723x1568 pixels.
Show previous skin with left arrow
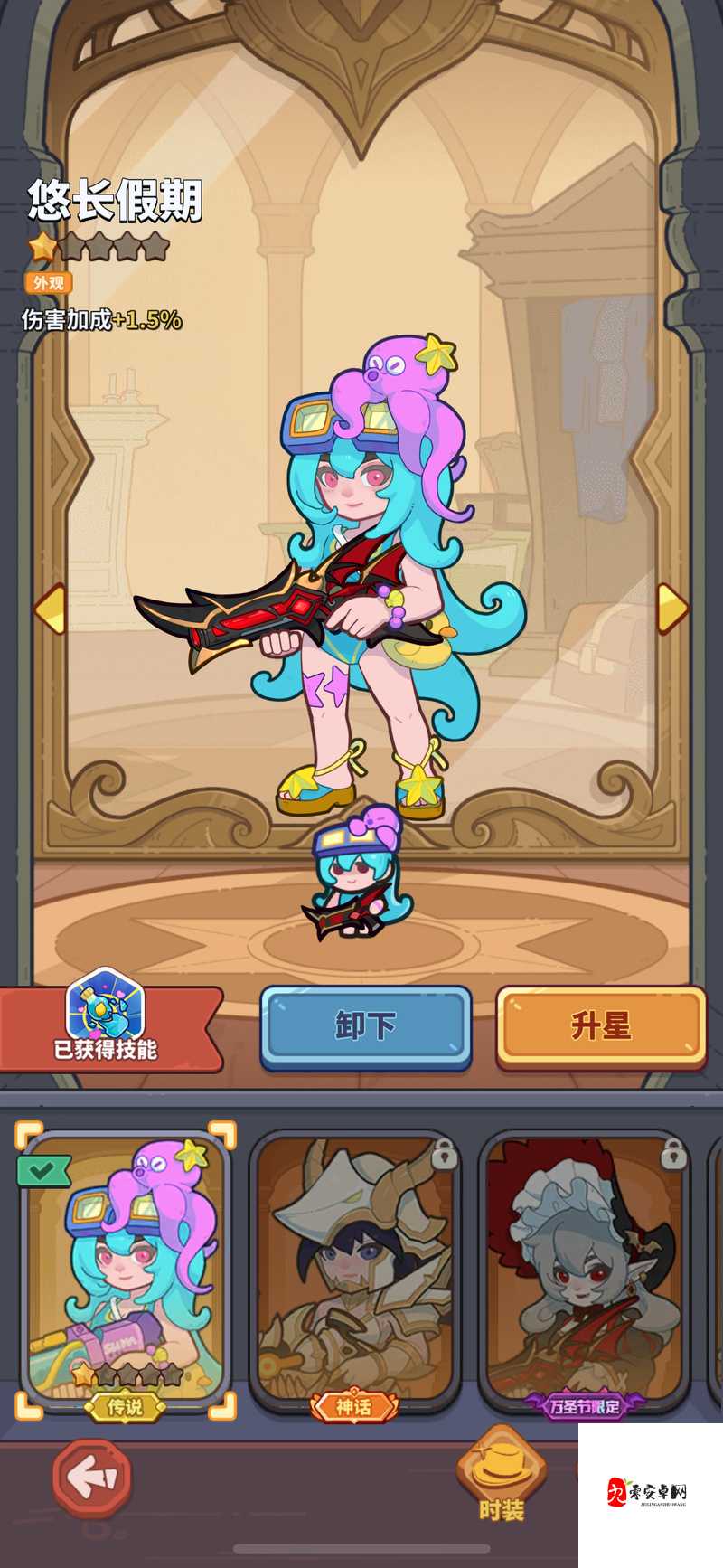coord(51,609)
